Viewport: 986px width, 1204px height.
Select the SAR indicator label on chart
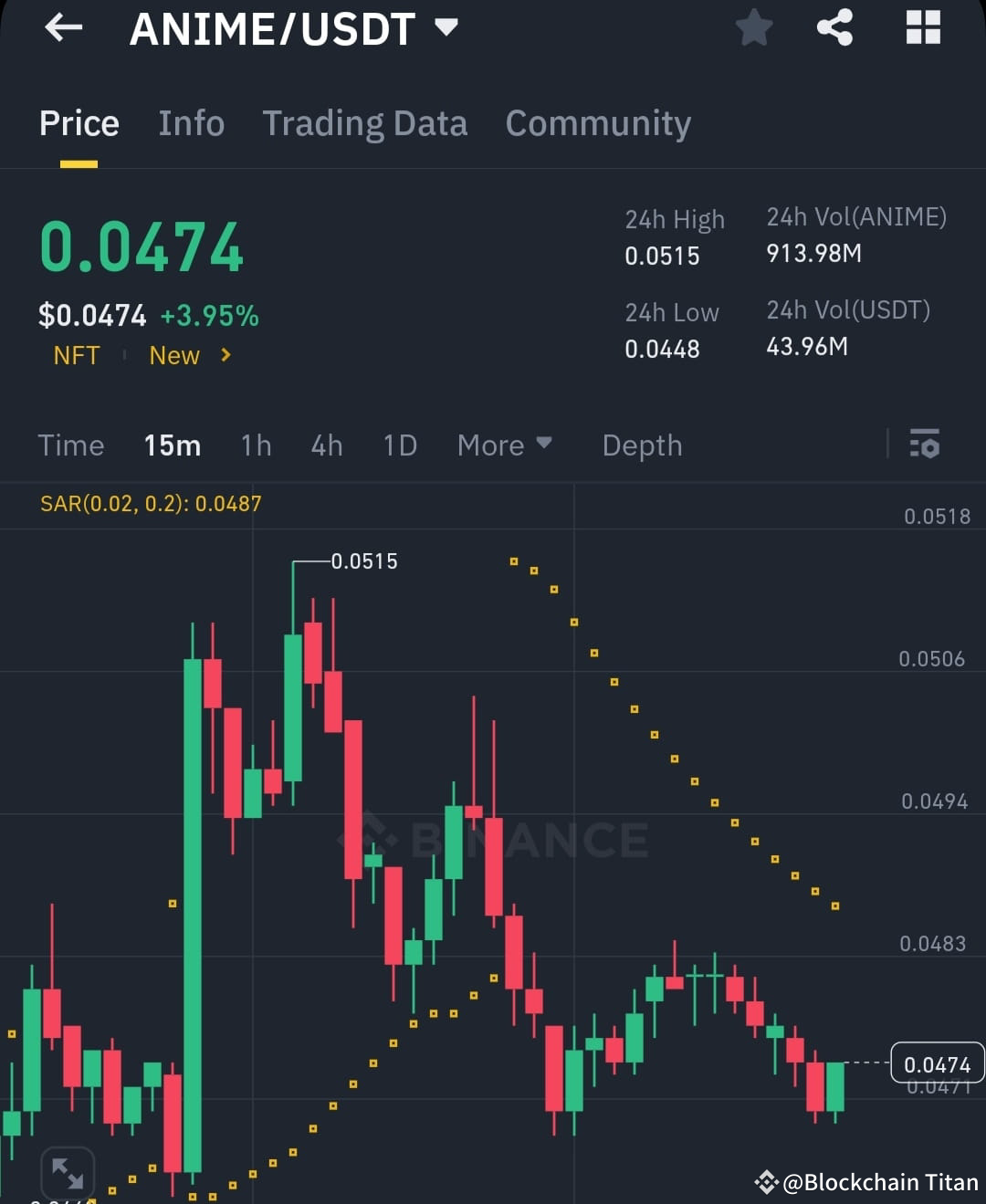[x=151, y=504]
